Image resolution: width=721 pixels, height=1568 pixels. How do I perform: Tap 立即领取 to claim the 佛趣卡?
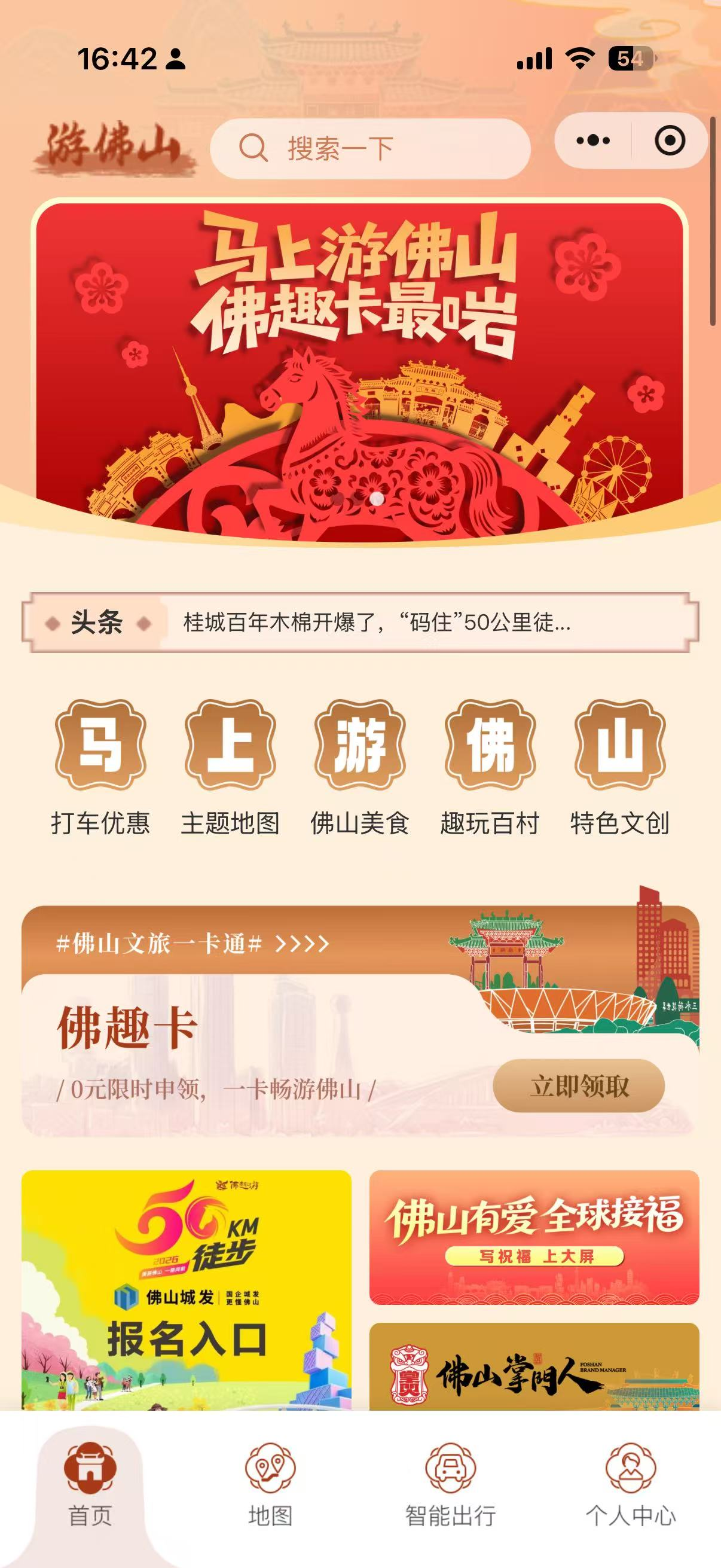(579, 1086)
